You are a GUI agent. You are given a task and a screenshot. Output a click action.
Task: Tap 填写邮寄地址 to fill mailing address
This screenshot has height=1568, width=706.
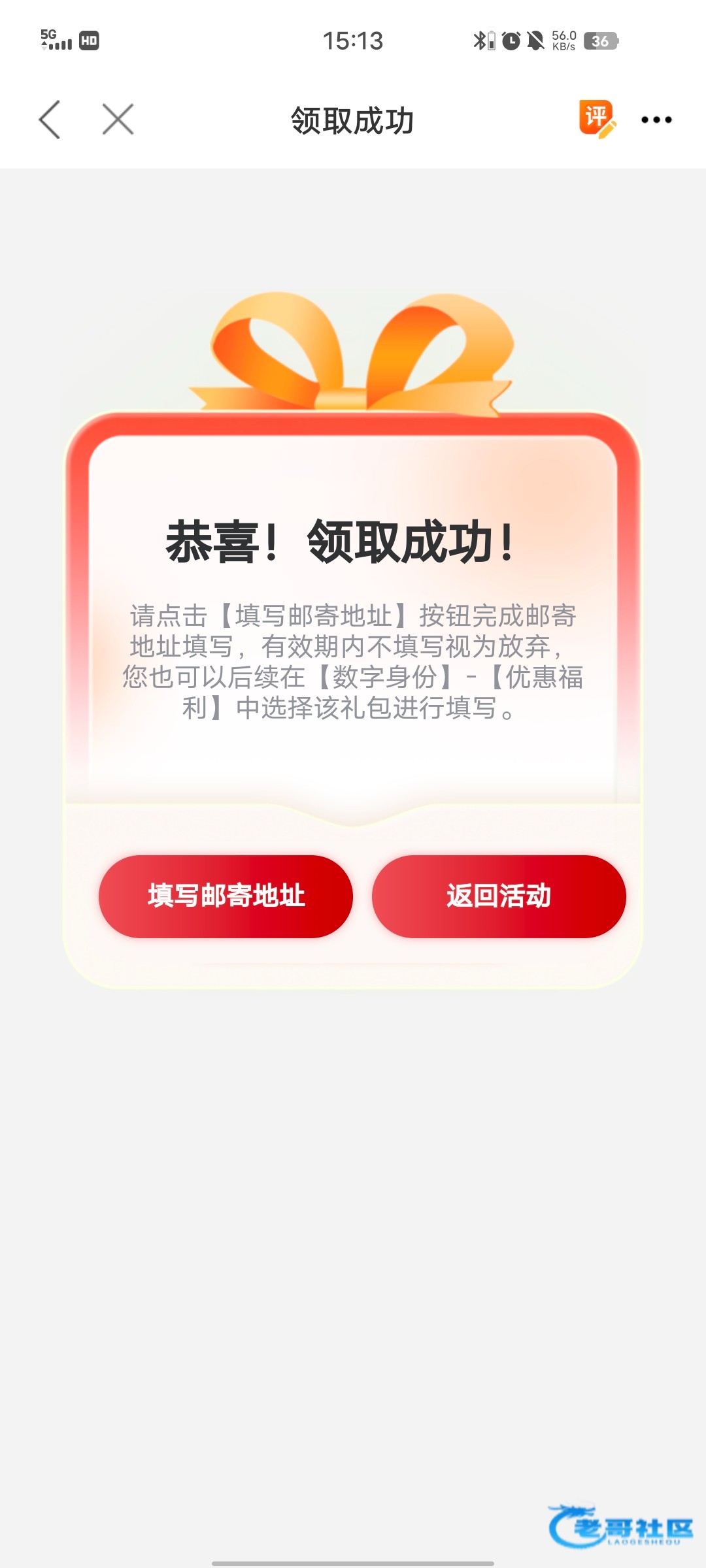tap(226, 896)
